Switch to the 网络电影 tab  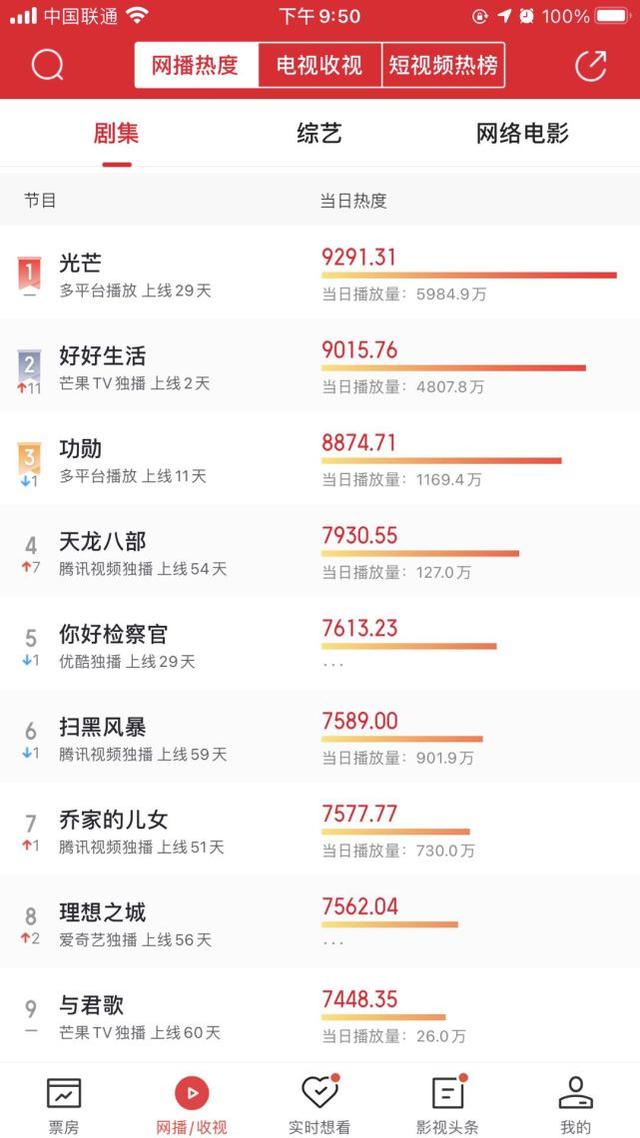[522, 134]
